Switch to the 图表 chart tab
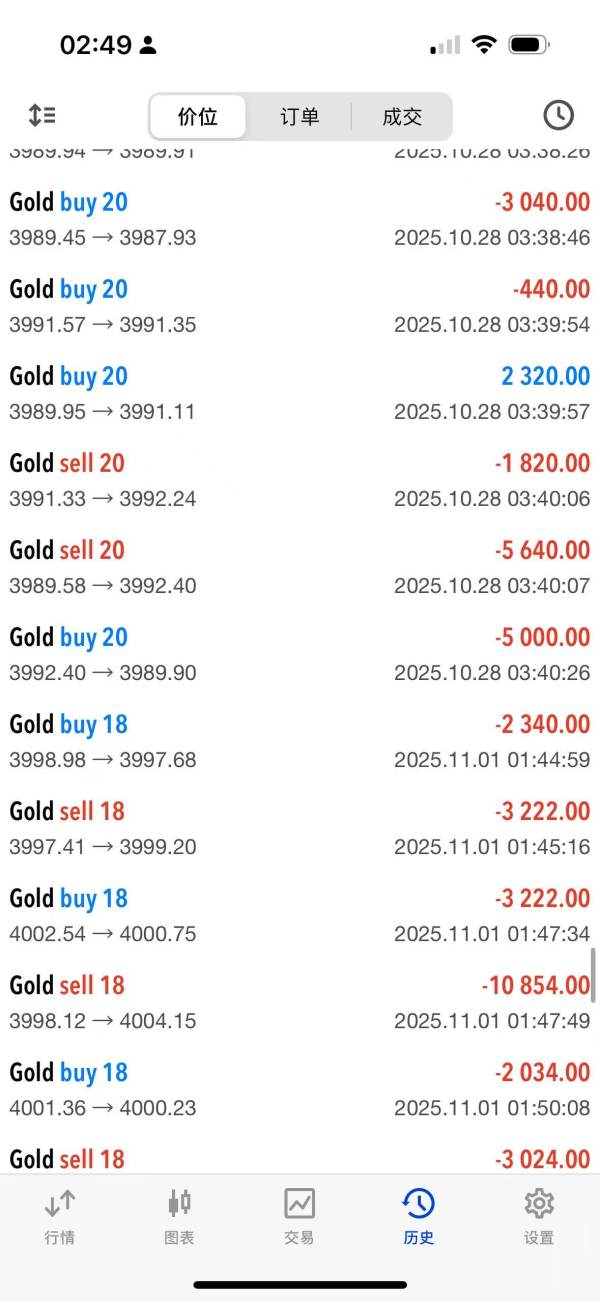 (x=179, y=1216)
